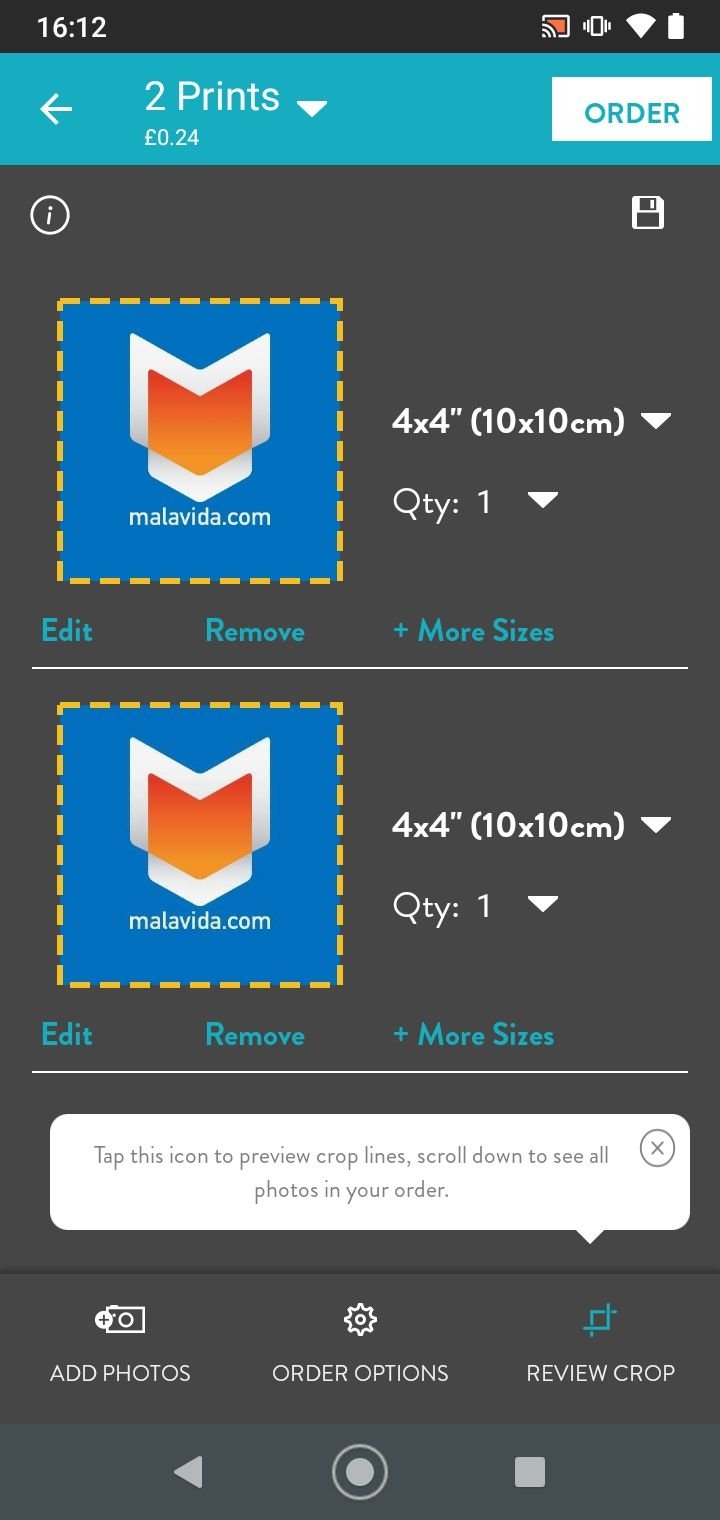Change quantity of the second photo
This screenshot has width=720, height=1520.
[542, 904]
